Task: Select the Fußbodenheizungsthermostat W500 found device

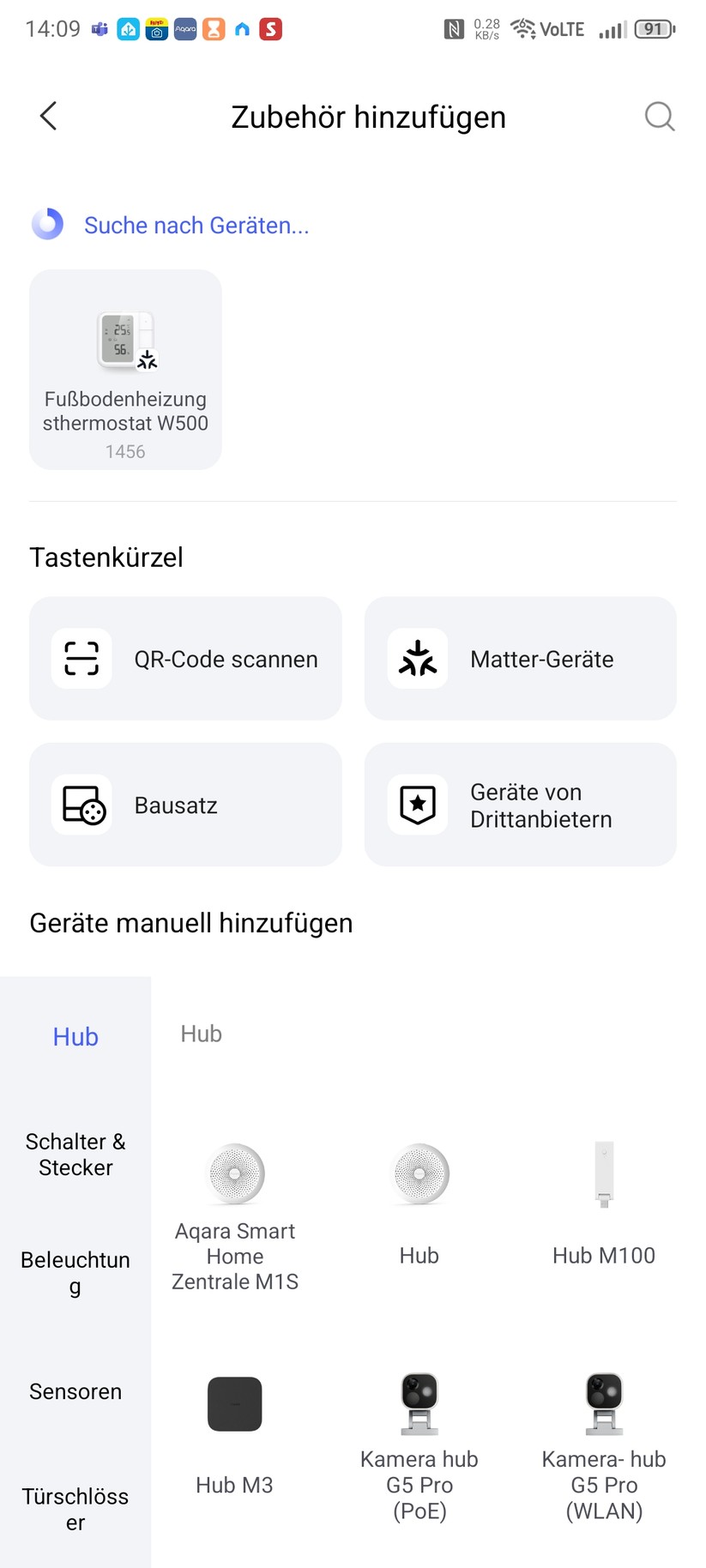Action: point(125,369)
